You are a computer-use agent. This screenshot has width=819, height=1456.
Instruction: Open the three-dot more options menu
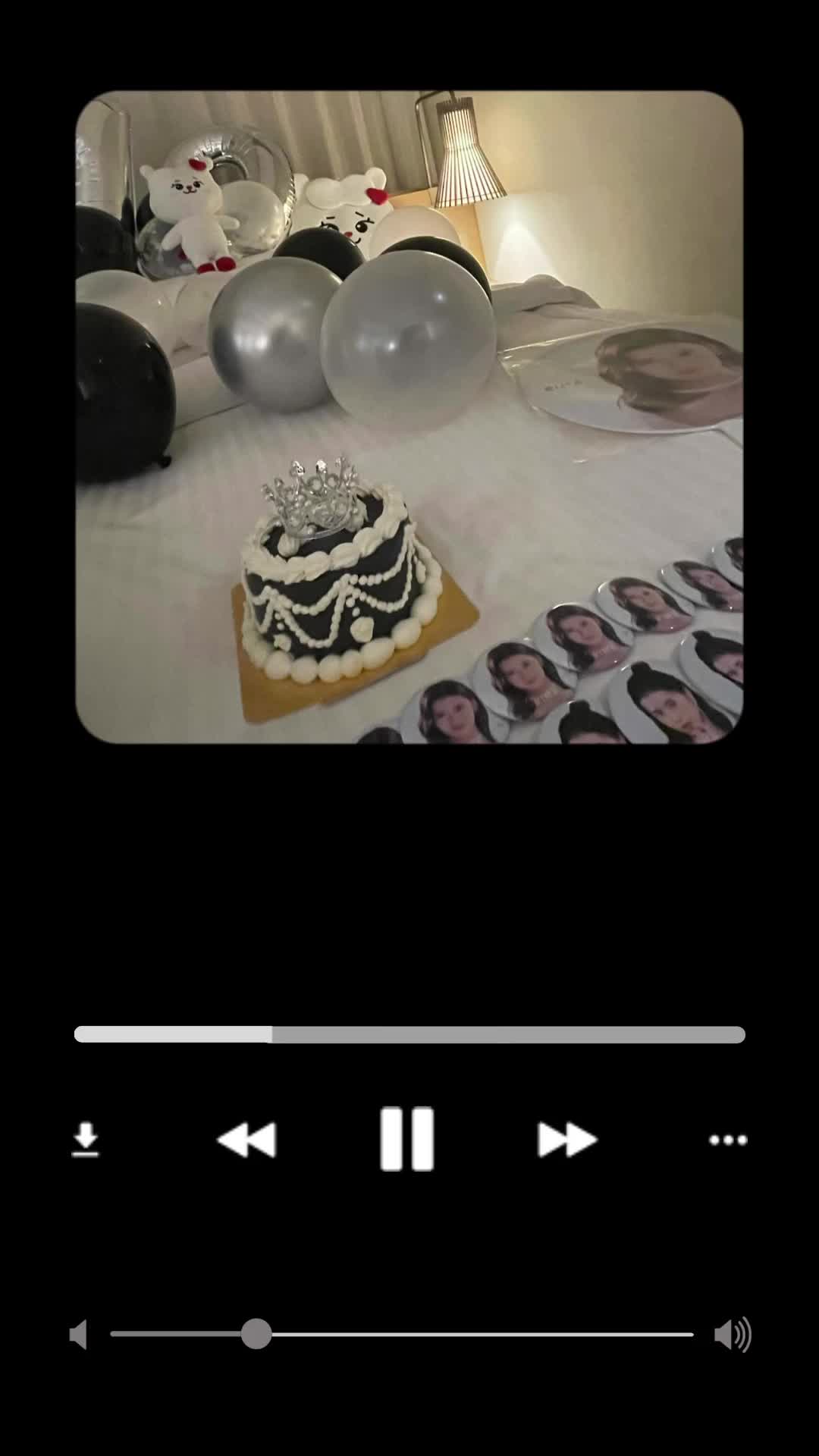tap(728, 1140)
